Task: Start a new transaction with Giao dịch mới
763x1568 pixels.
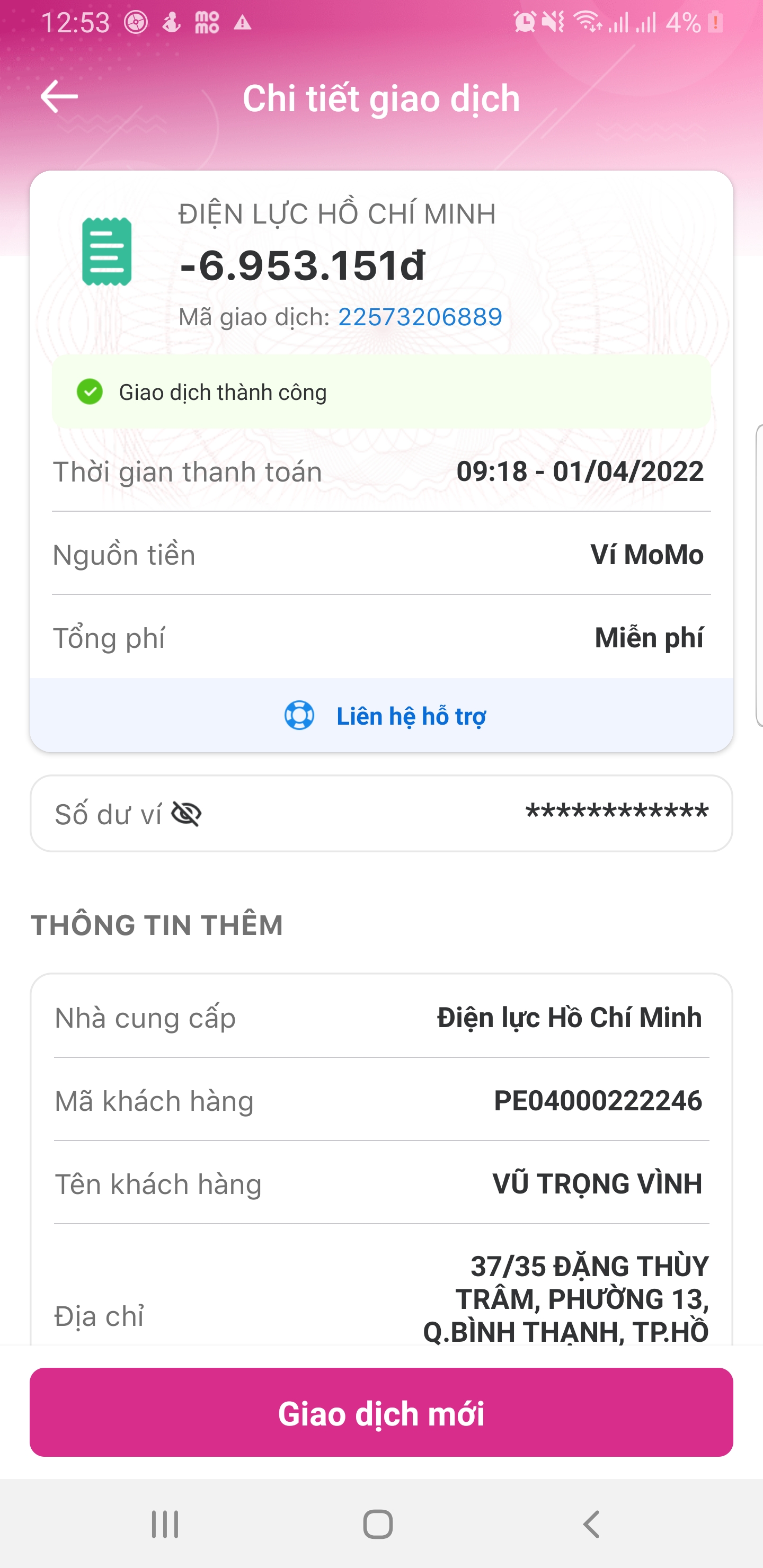Action: tap(381, 1413)
